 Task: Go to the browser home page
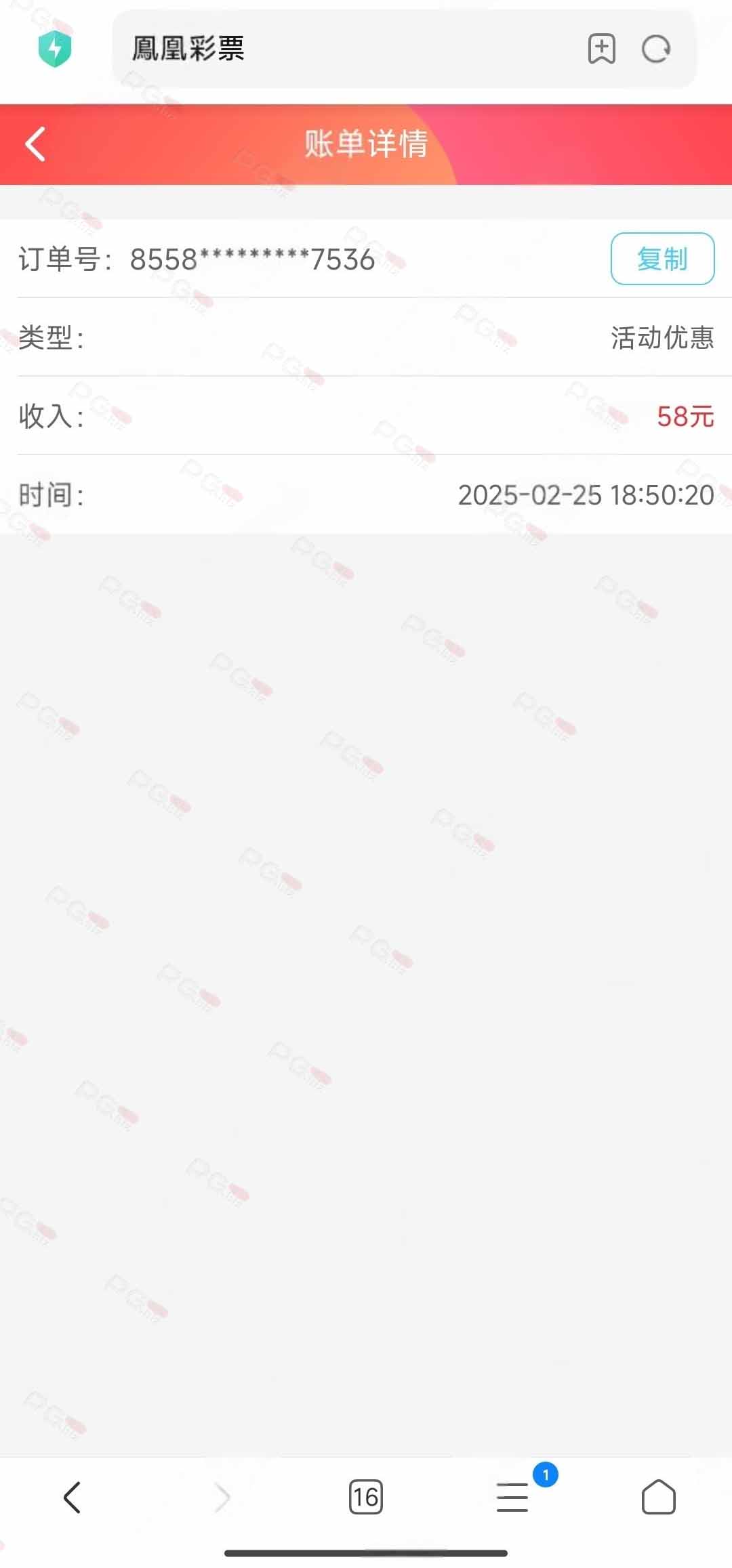coord(658,1497)
